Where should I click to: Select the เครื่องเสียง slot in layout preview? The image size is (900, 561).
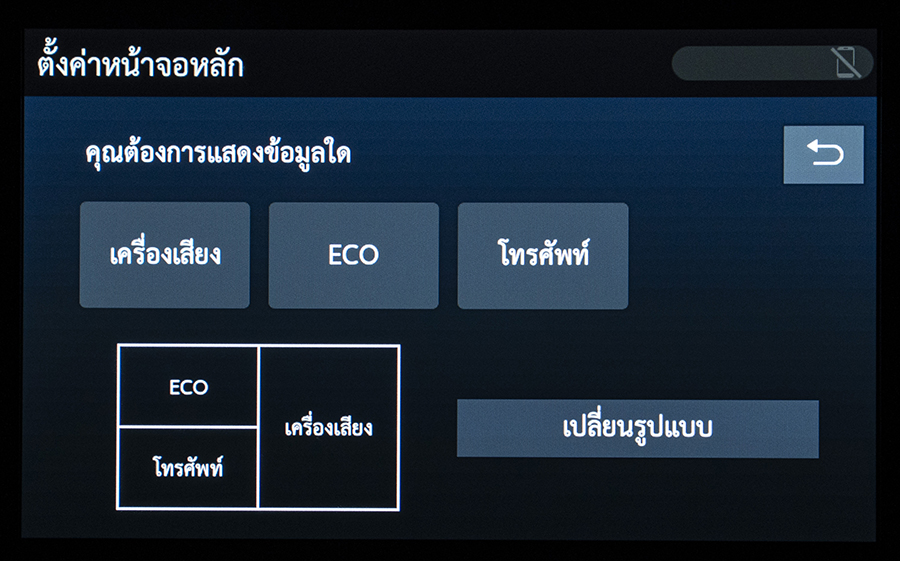point(329,428)
